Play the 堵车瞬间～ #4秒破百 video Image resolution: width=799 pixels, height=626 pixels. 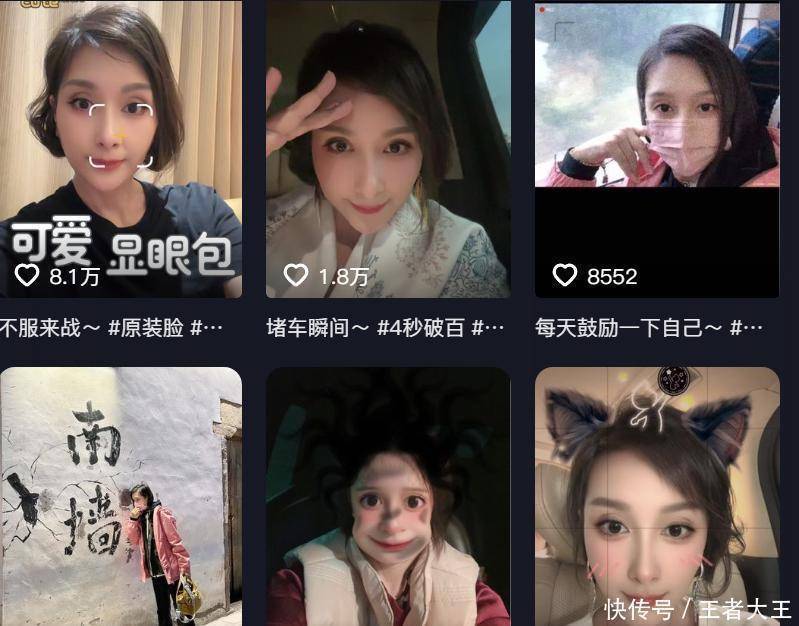(388, 150)
